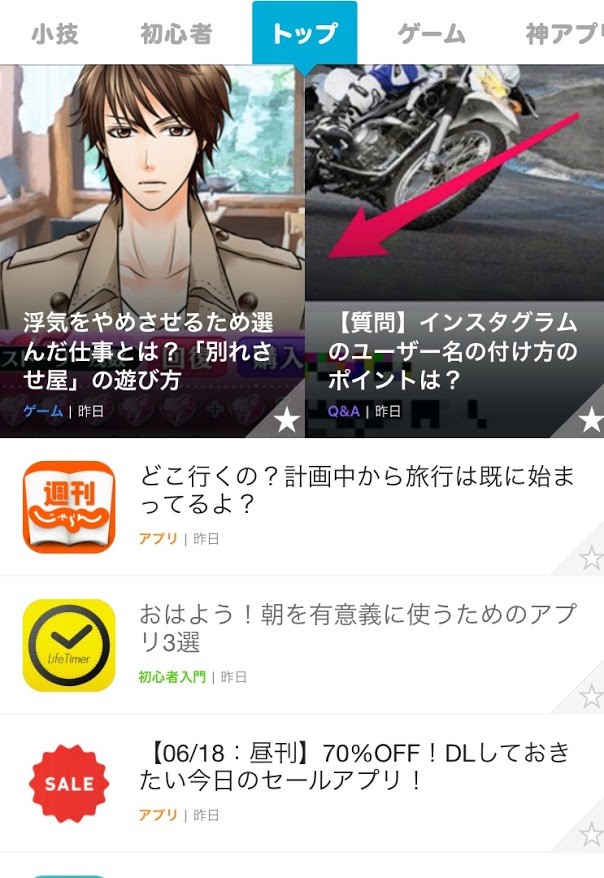604x878 pixels.
Task: Switch to the 小技 tab
Action: (x=56, y=34)
